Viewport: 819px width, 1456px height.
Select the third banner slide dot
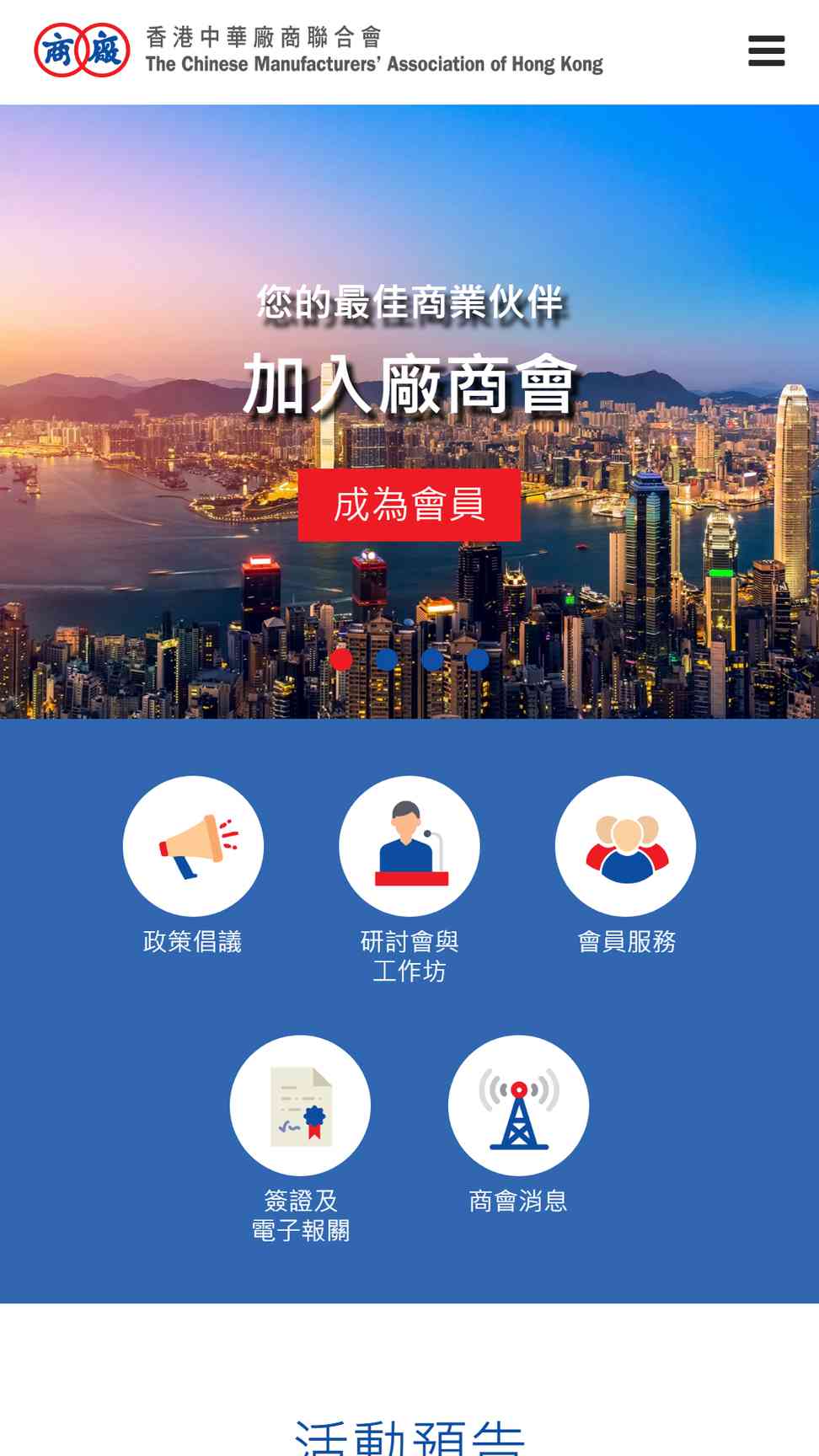(x=432, y=659)
